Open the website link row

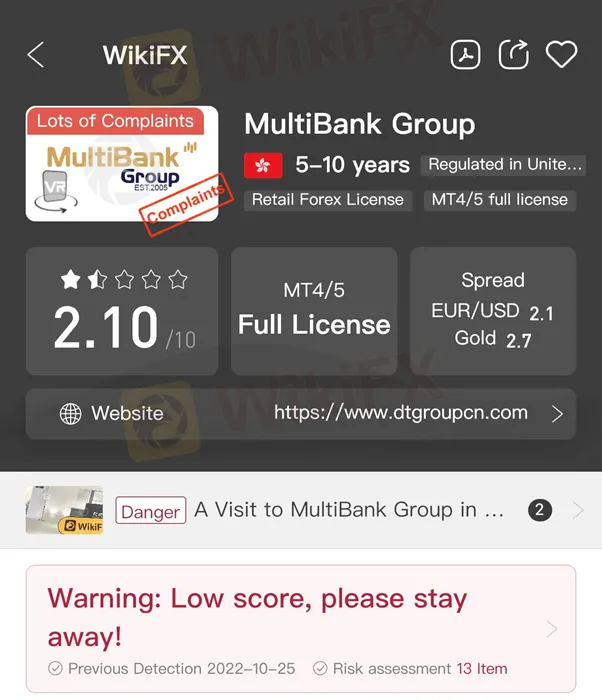301,413
